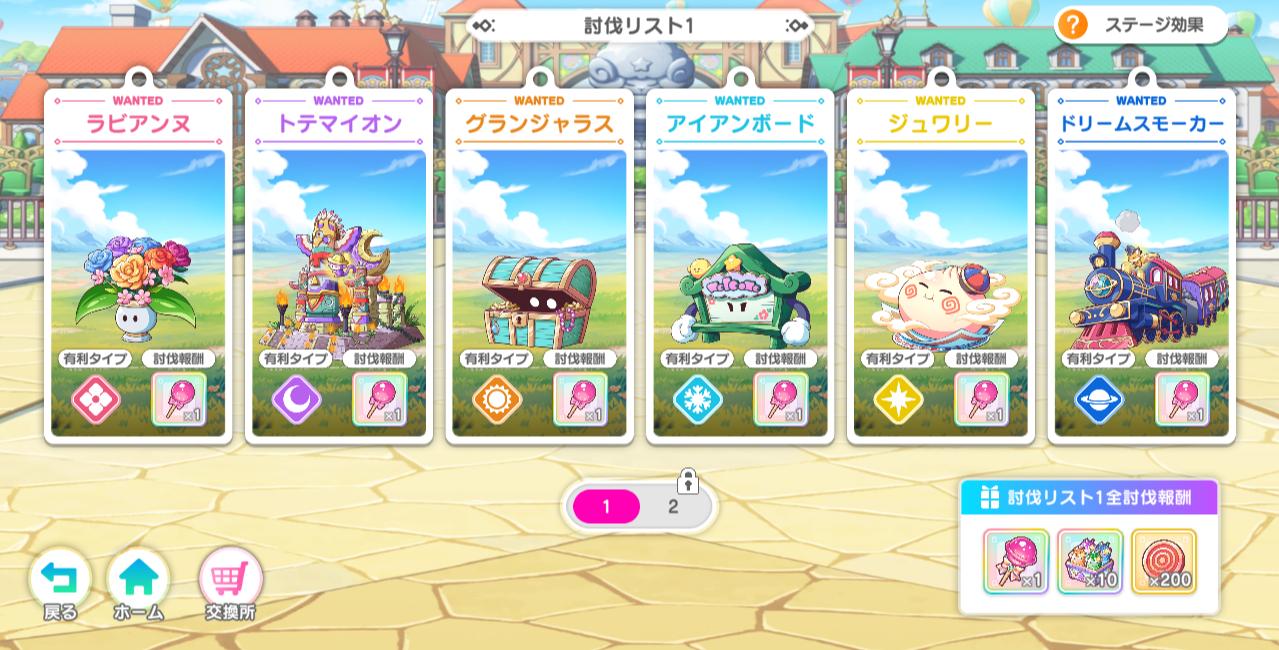The image size is (1279, 650).
Task: Choose the アイアンボード wanted card
Action: pyautogui.click(x=740, y=265)
